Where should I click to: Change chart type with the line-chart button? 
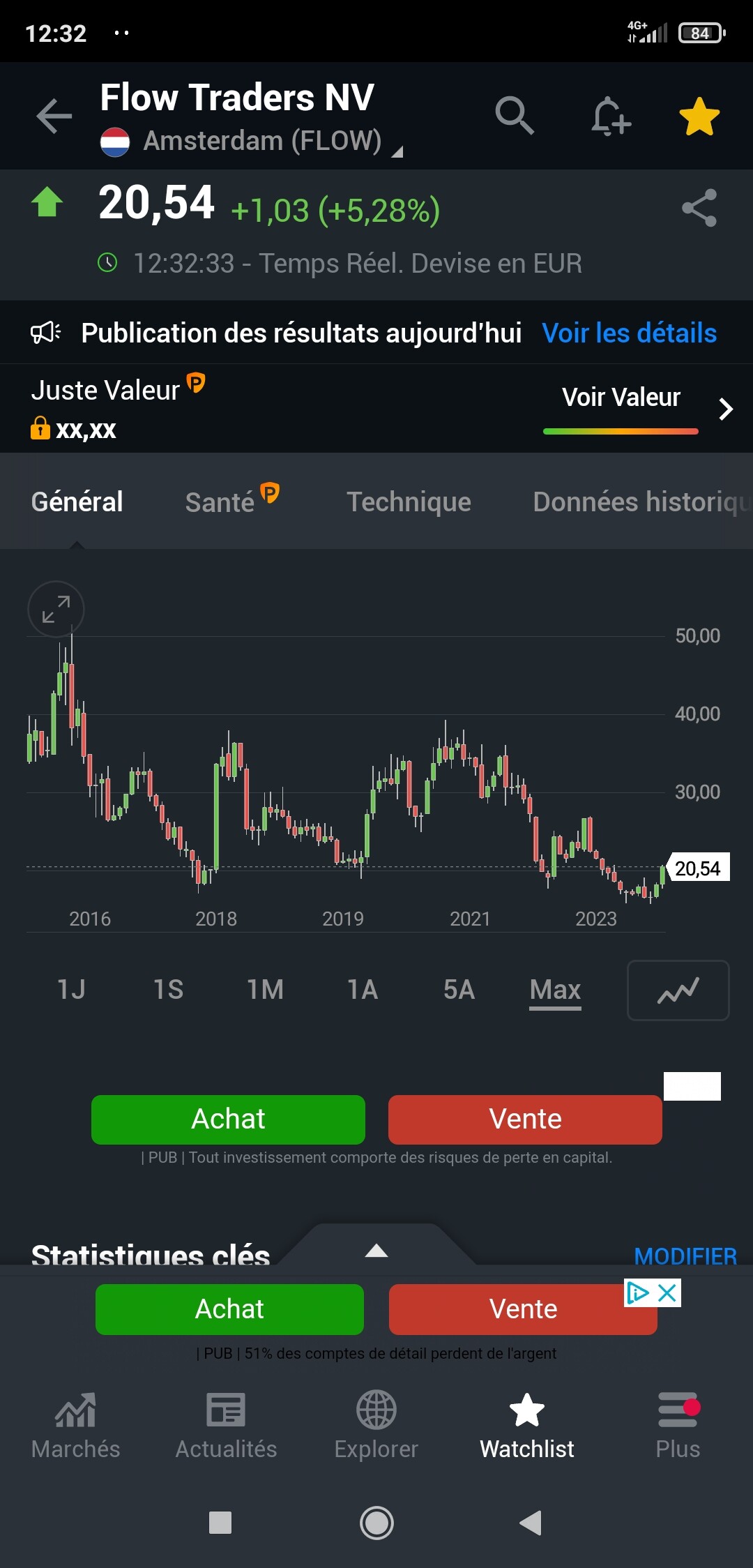[x=678, y=990]
